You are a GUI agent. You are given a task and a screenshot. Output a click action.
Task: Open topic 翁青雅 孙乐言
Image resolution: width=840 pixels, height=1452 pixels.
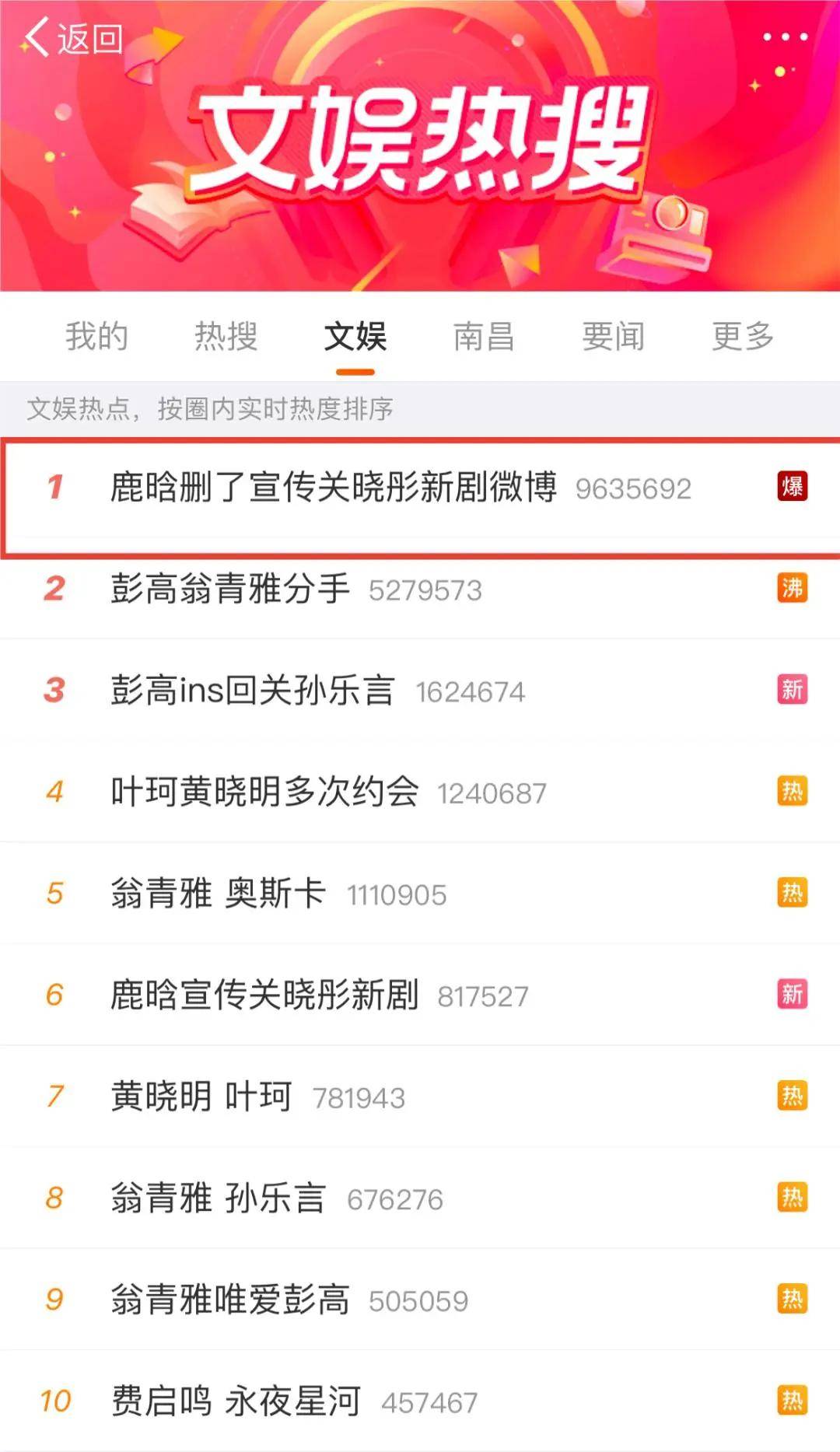[x=218, y=1198]
